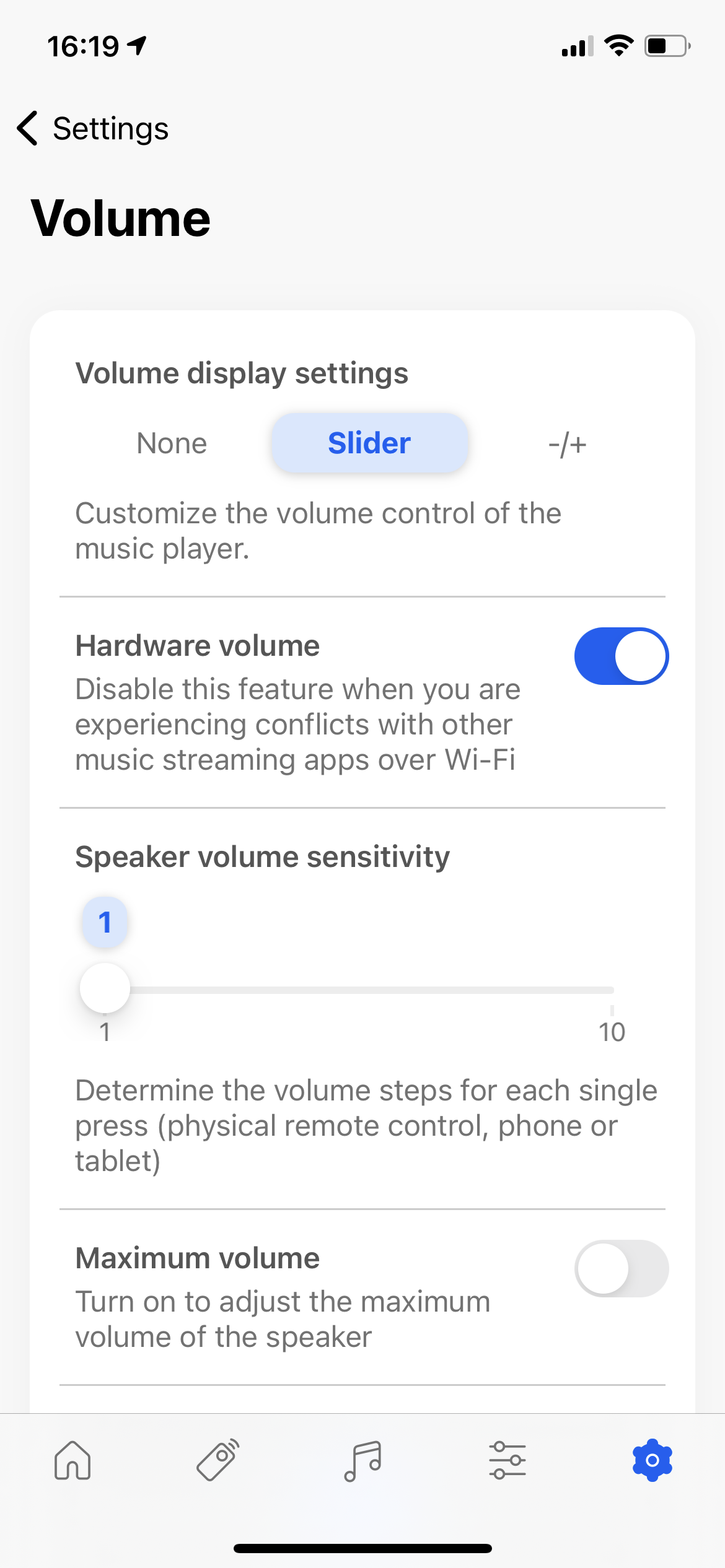Select Slider volume display option
Viewport: 725px width, 1568px height.
369,443
